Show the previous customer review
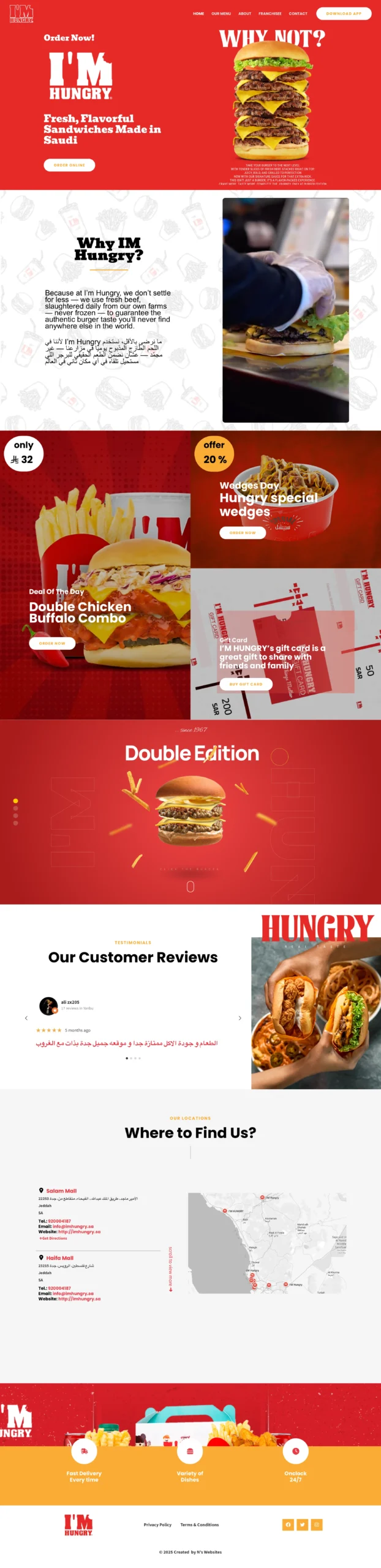Viewport: 381px width, 1568px height. [x=26, y=1018]
